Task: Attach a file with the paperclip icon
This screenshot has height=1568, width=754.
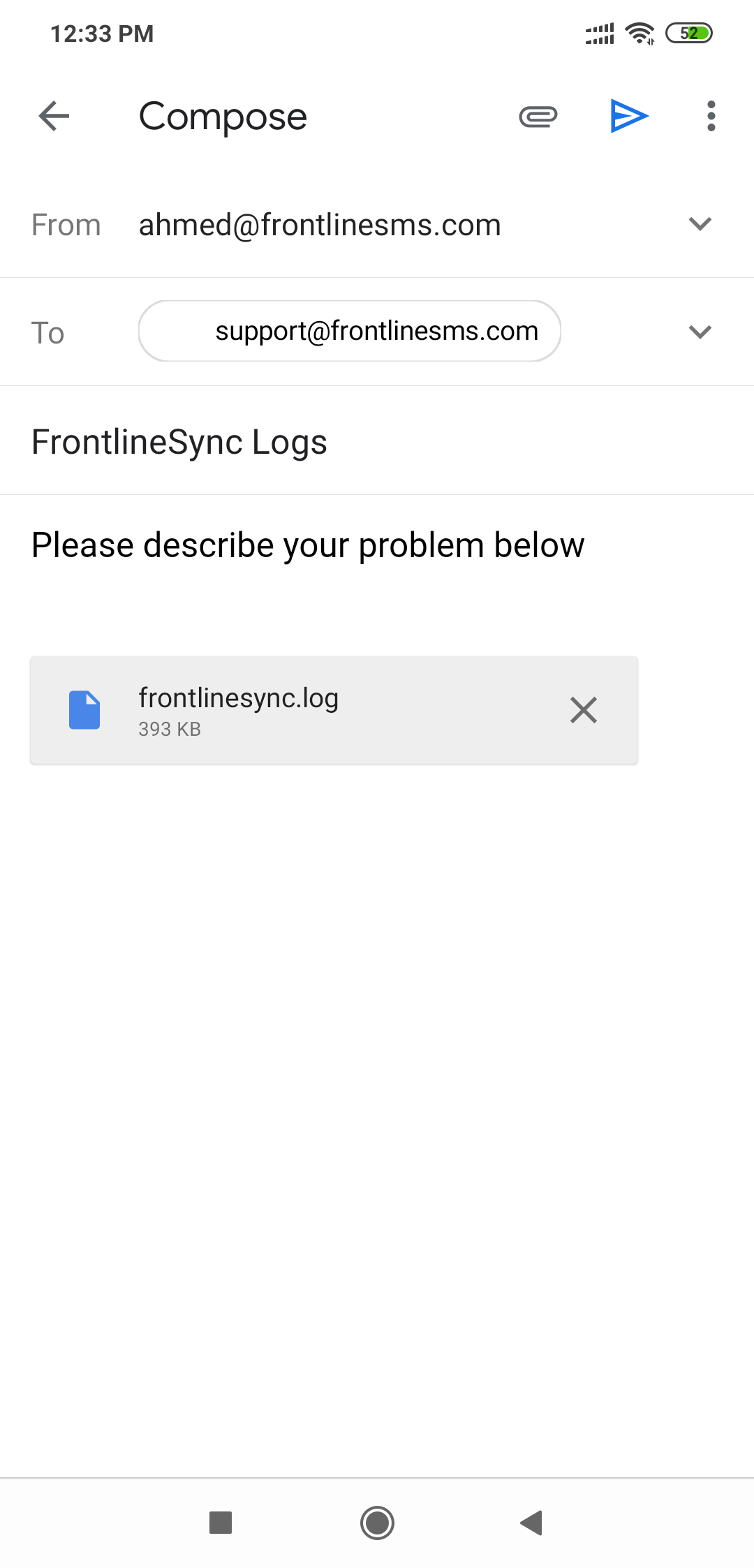Action: (x=538, y=116)
